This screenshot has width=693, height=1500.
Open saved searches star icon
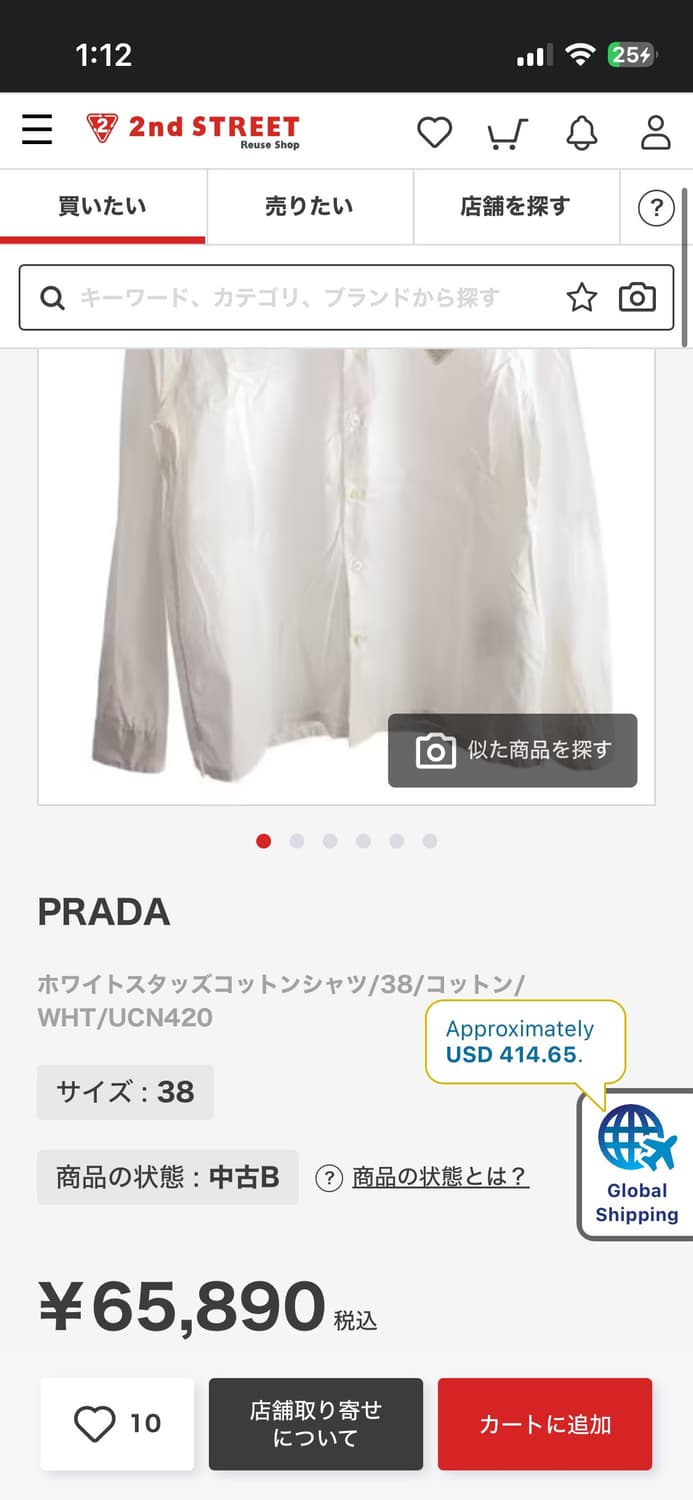tap(582, 297)
